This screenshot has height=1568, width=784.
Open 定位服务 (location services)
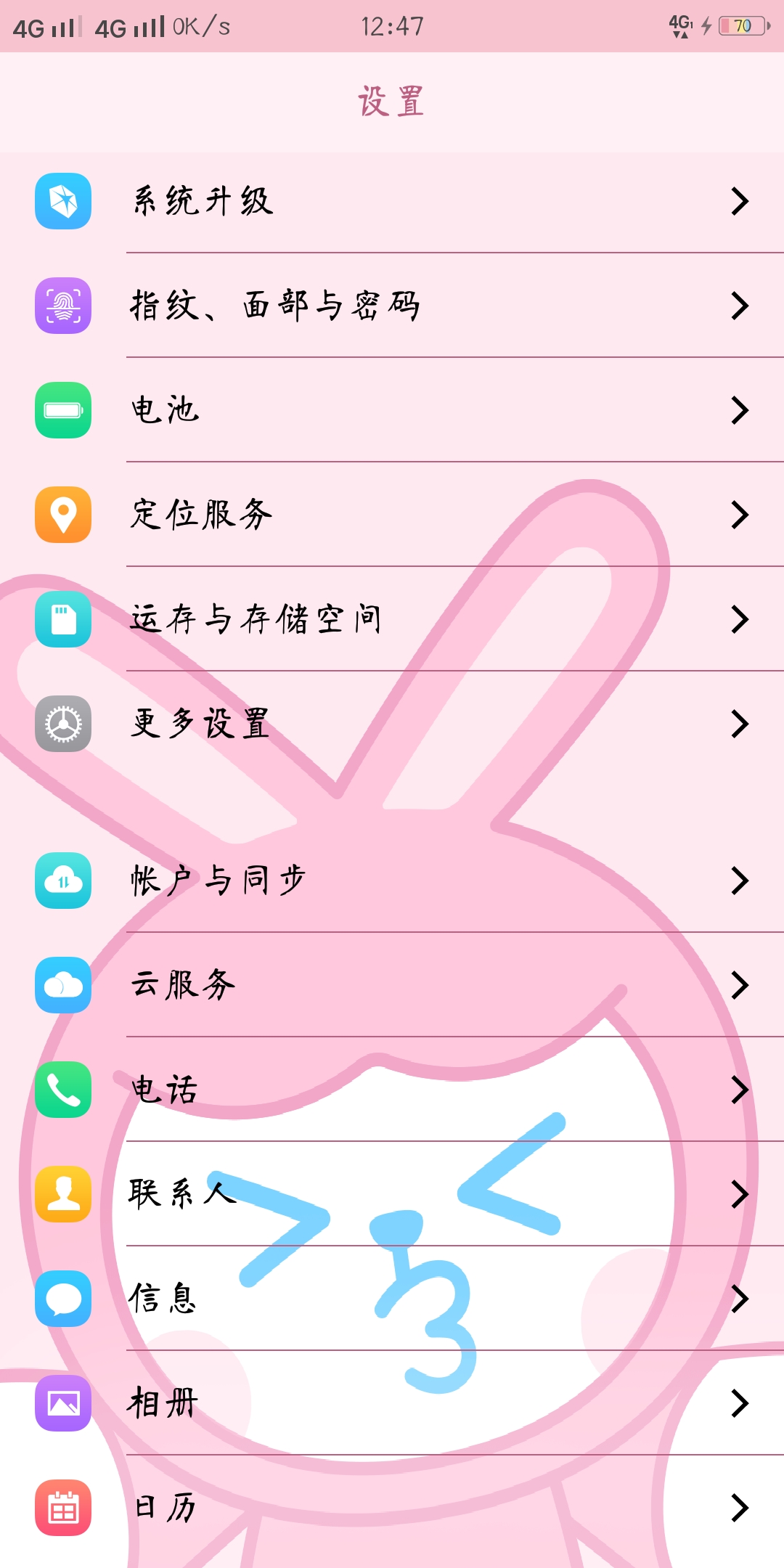pos(392,515)
